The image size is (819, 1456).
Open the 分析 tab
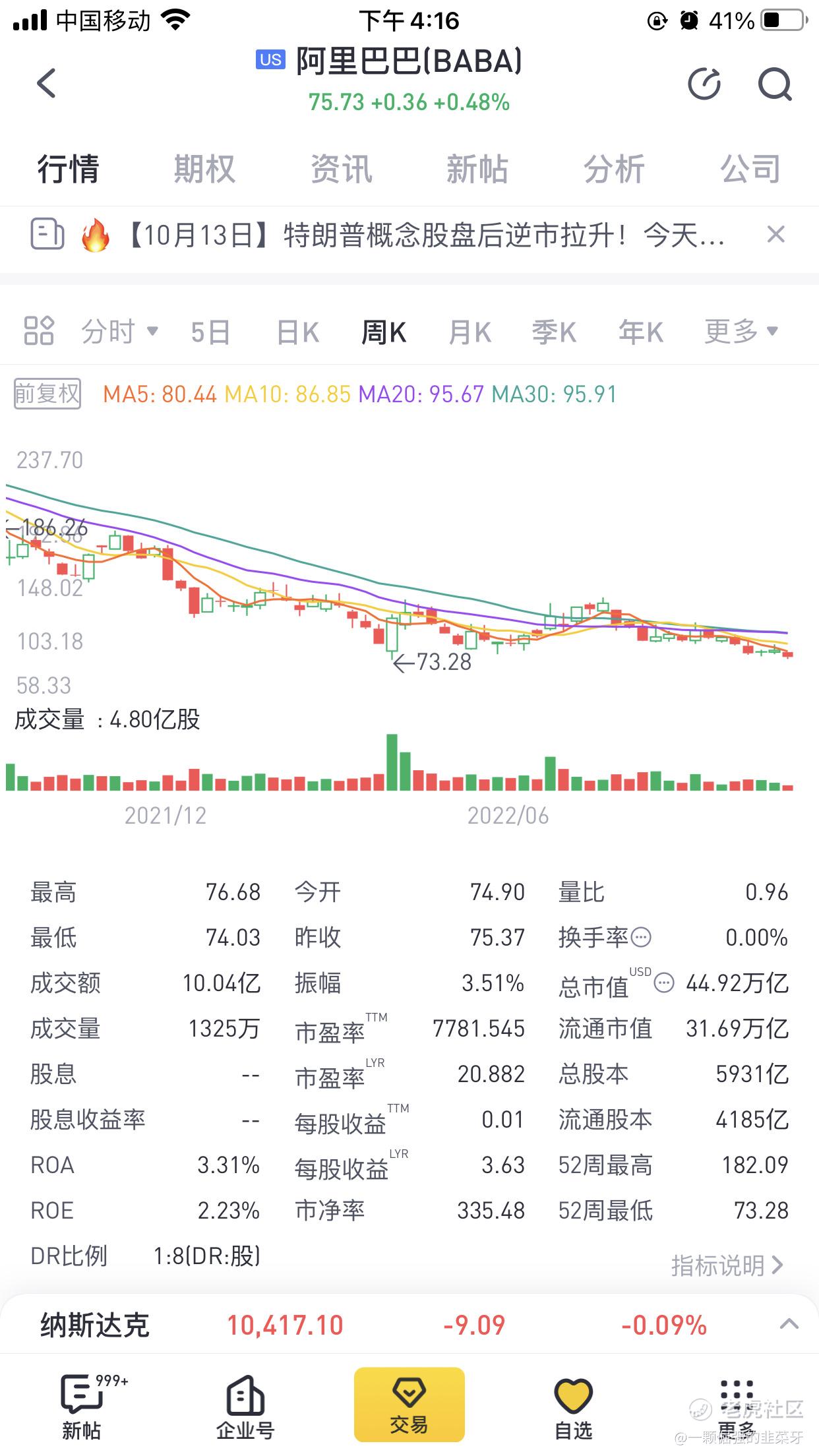click(614, 169)
